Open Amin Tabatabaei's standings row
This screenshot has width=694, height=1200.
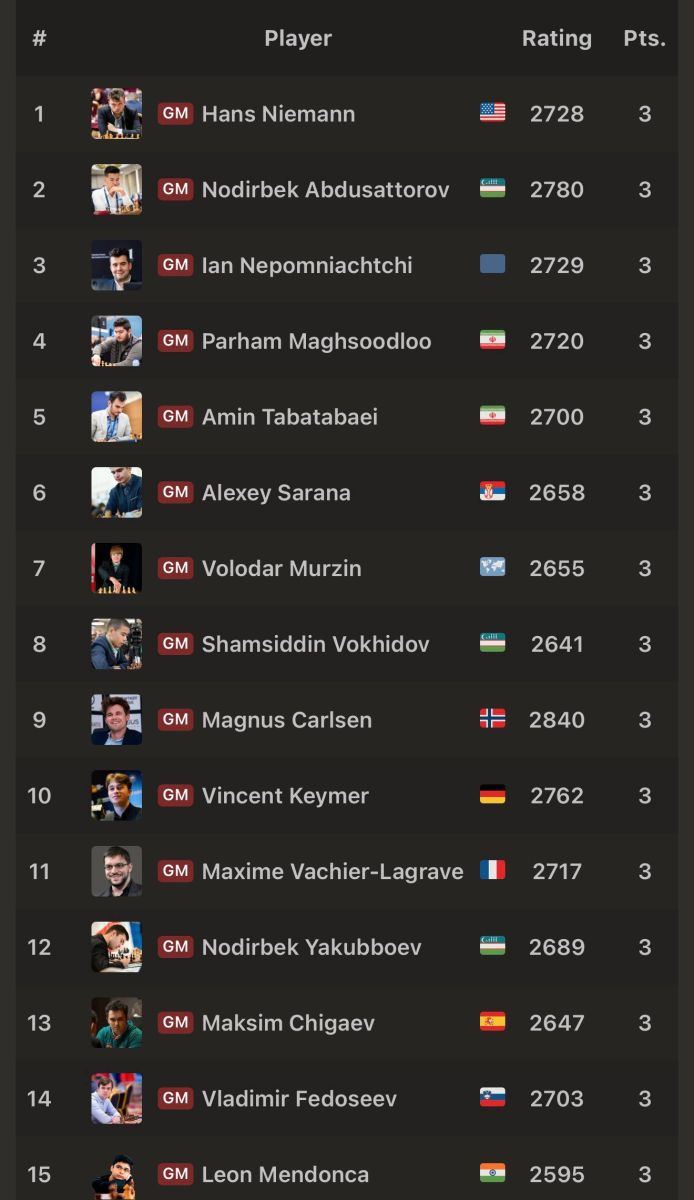(x=289, y=417)
